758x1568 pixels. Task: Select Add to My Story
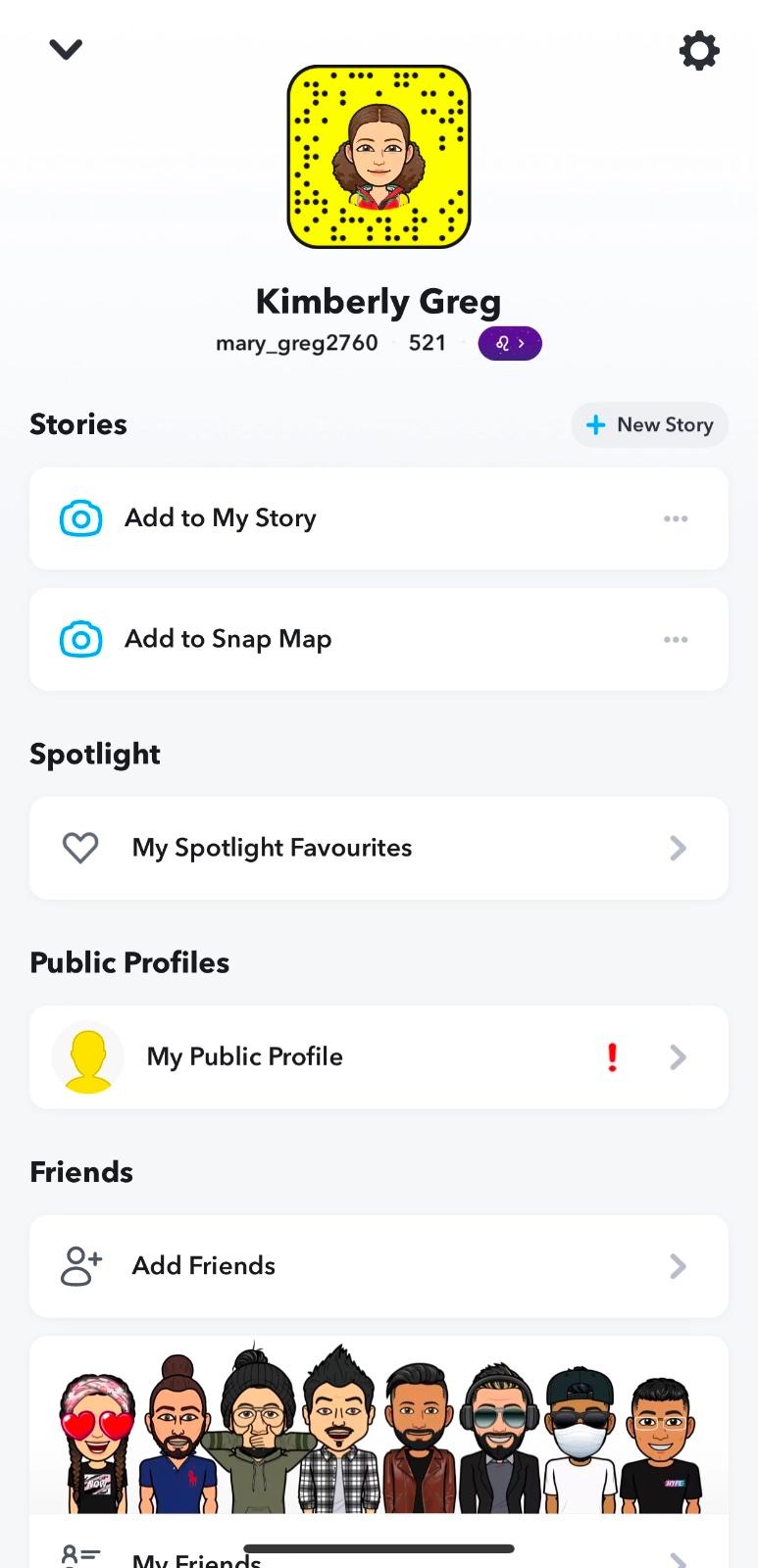[220, 518]
